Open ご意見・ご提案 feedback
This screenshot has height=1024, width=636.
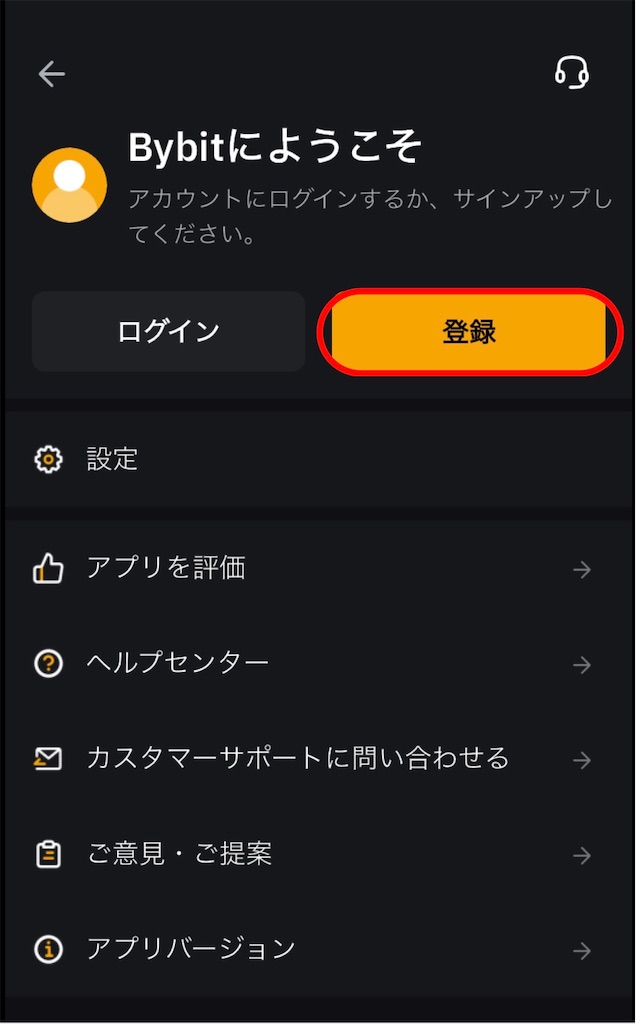tap(318, 854)
